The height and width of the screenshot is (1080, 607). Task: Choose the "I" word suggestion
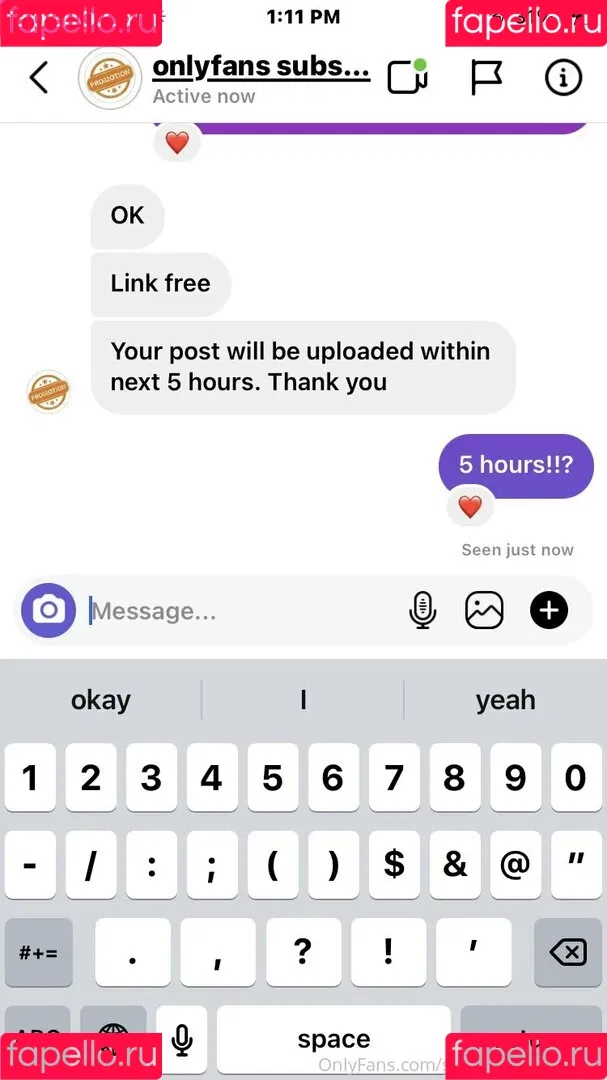coord(303,700)
